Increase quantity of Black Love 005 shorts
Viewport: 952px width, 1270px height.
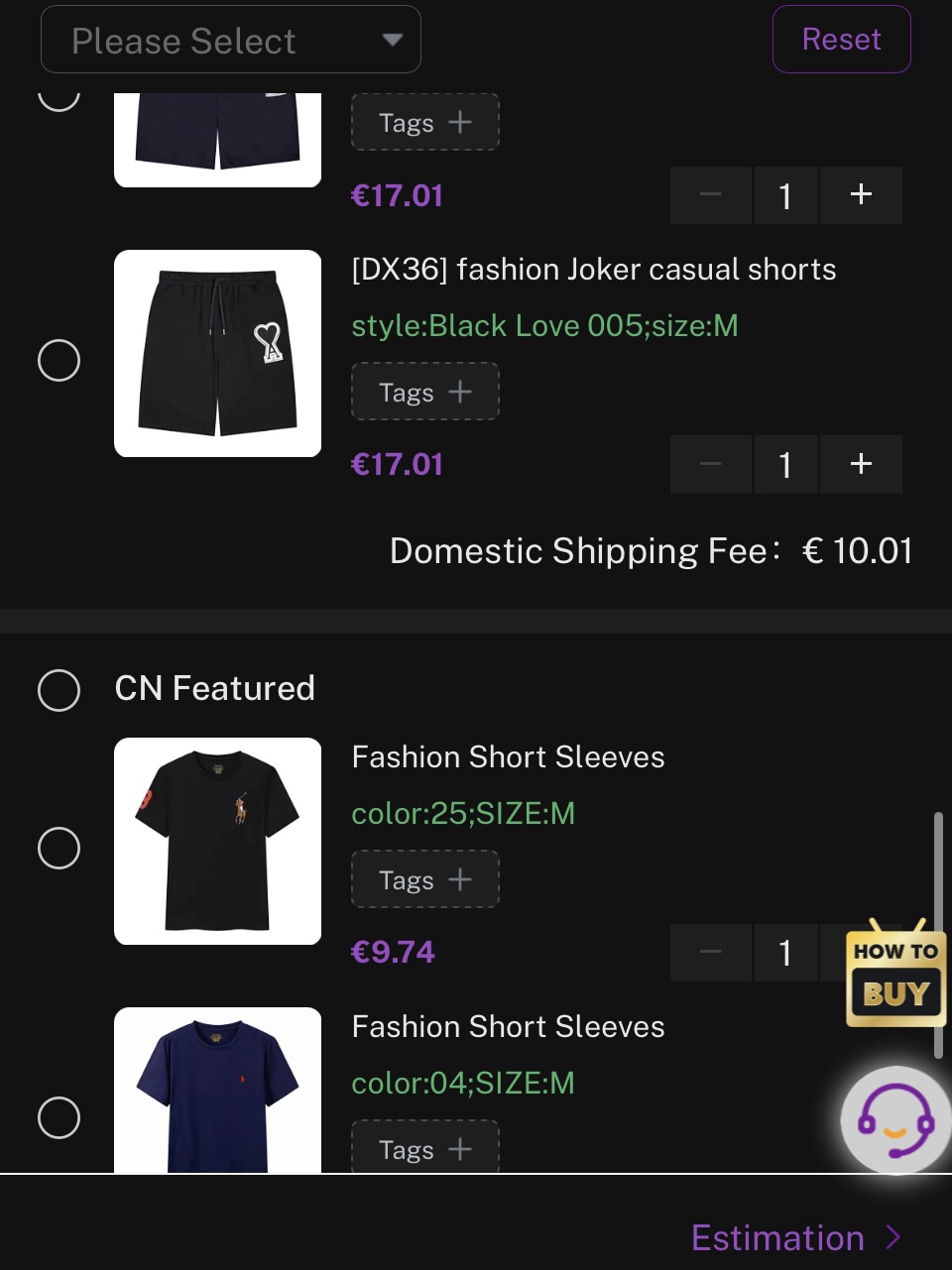tap(861, 464)
